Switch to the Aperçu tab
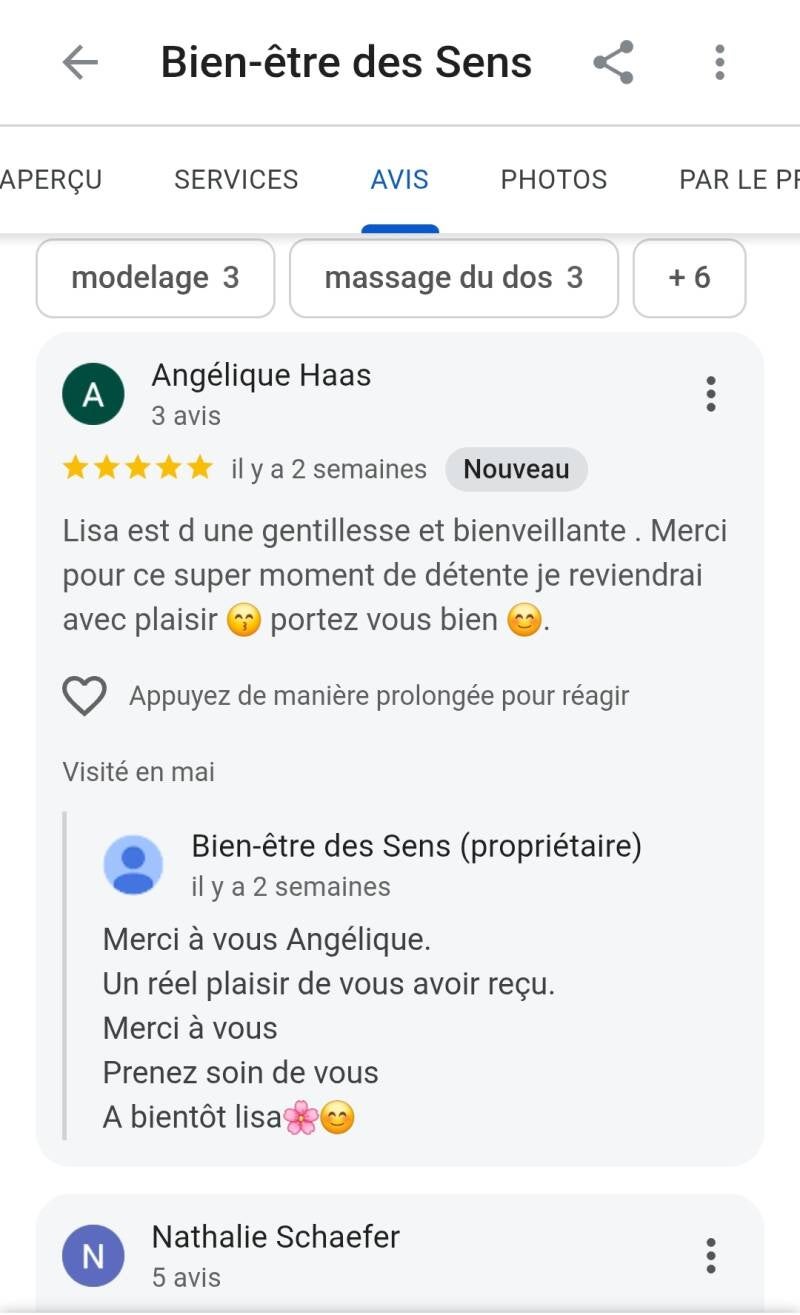 click(52, 180)
